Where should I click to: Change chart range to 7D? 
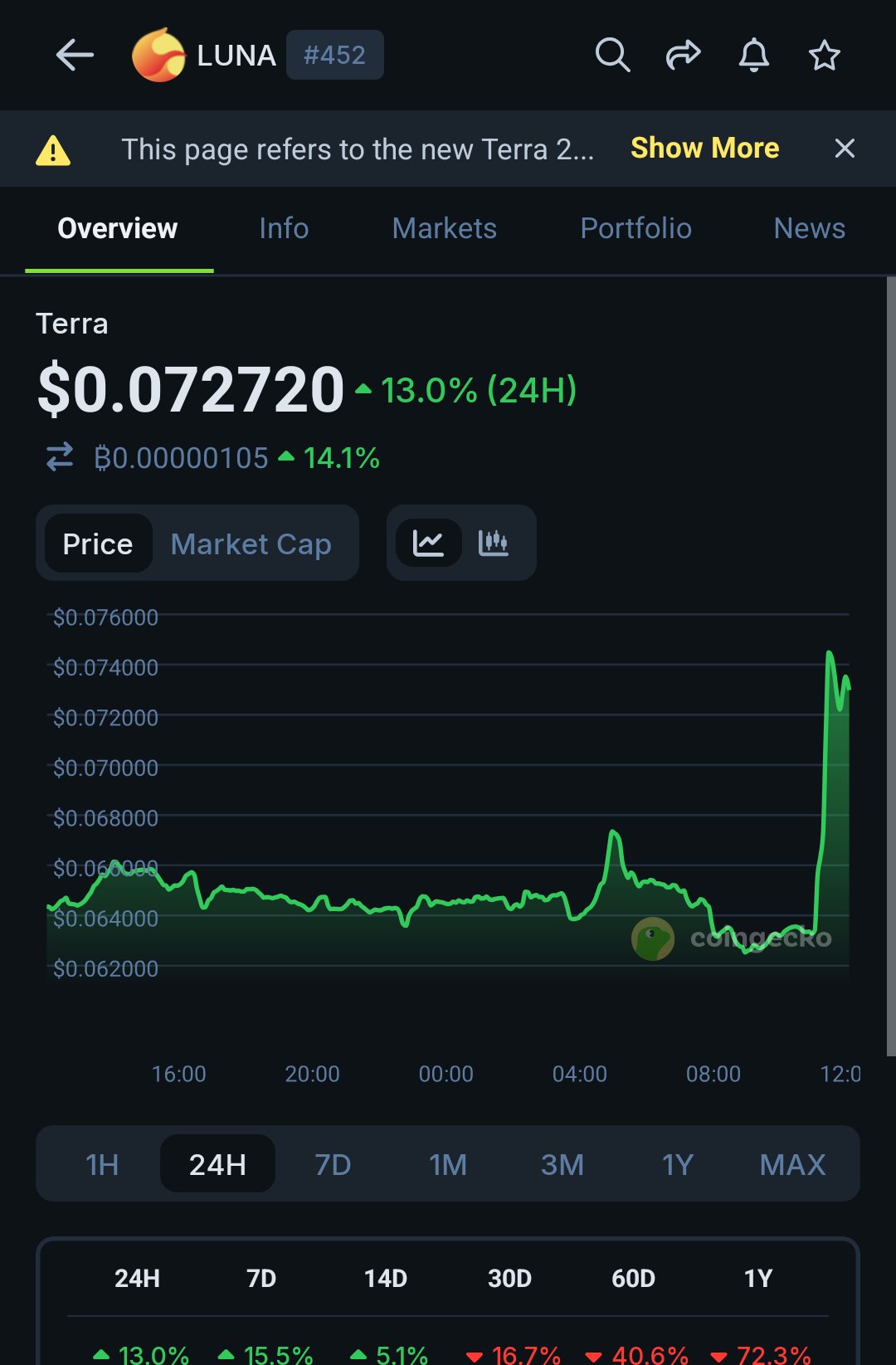pos(333,1164)
